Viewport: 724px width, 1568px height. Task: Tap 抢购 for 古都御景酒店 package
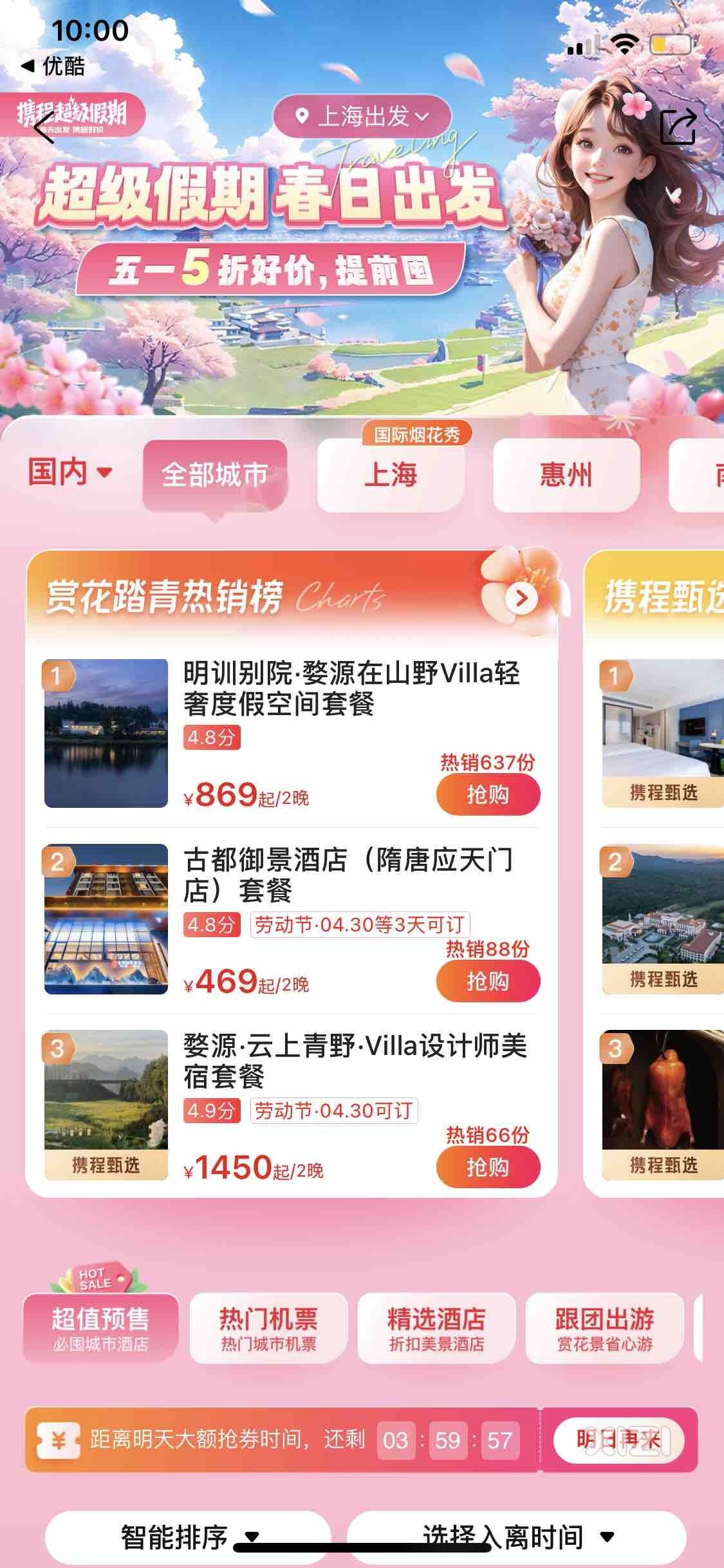point(488,981)
